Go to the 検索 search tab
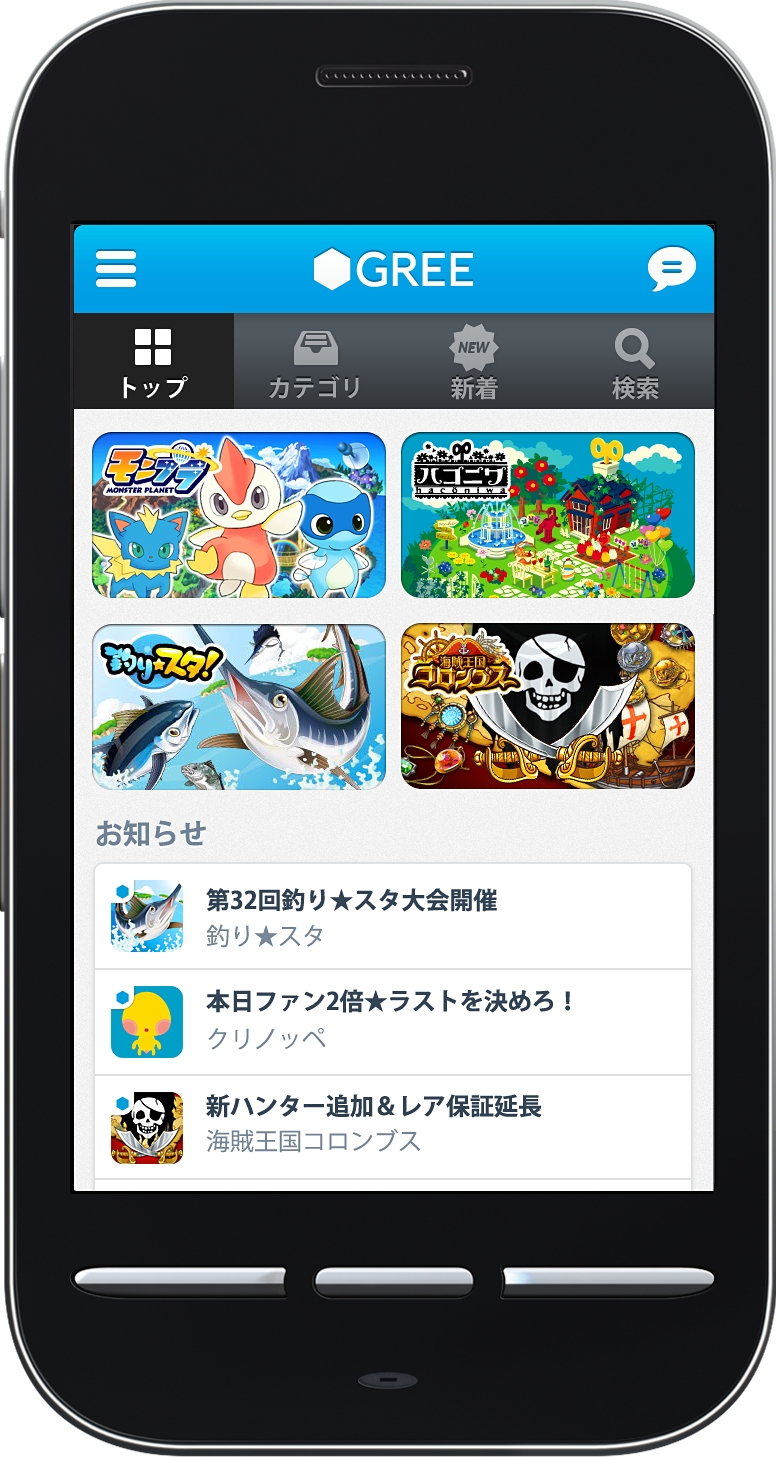This screenshot has width=776, height=1457. click(x=634, y=362)
